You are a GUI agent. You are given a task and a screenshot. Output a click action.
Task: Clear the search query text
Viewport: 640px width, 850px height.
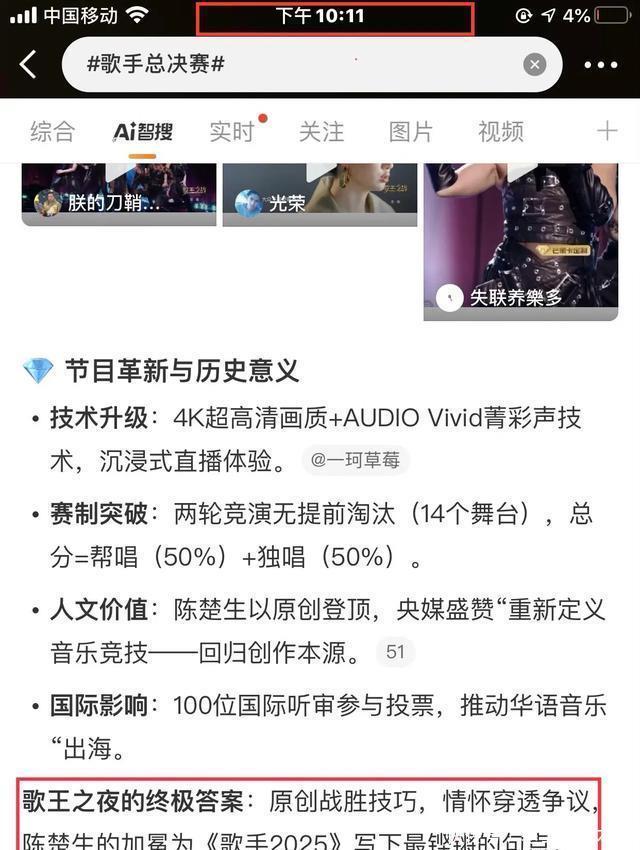535,65
